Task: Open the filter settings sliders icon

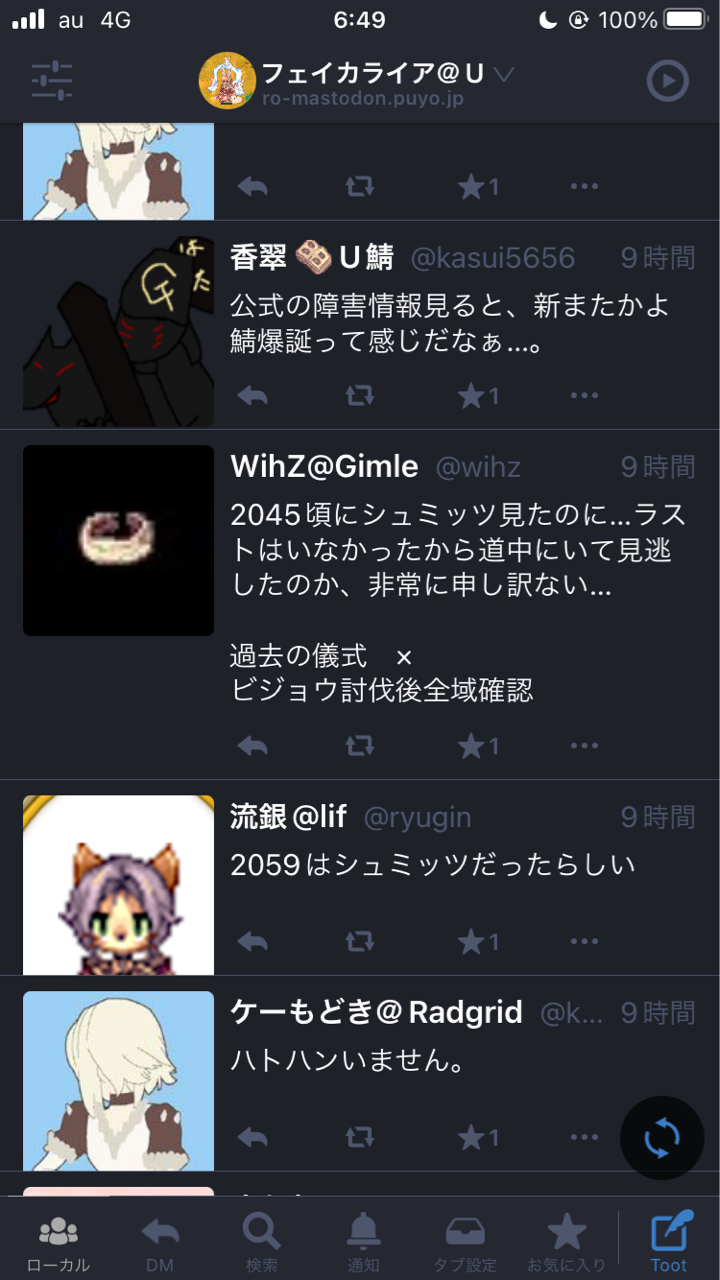Action: pyautogui.click(x=51, y=81)
